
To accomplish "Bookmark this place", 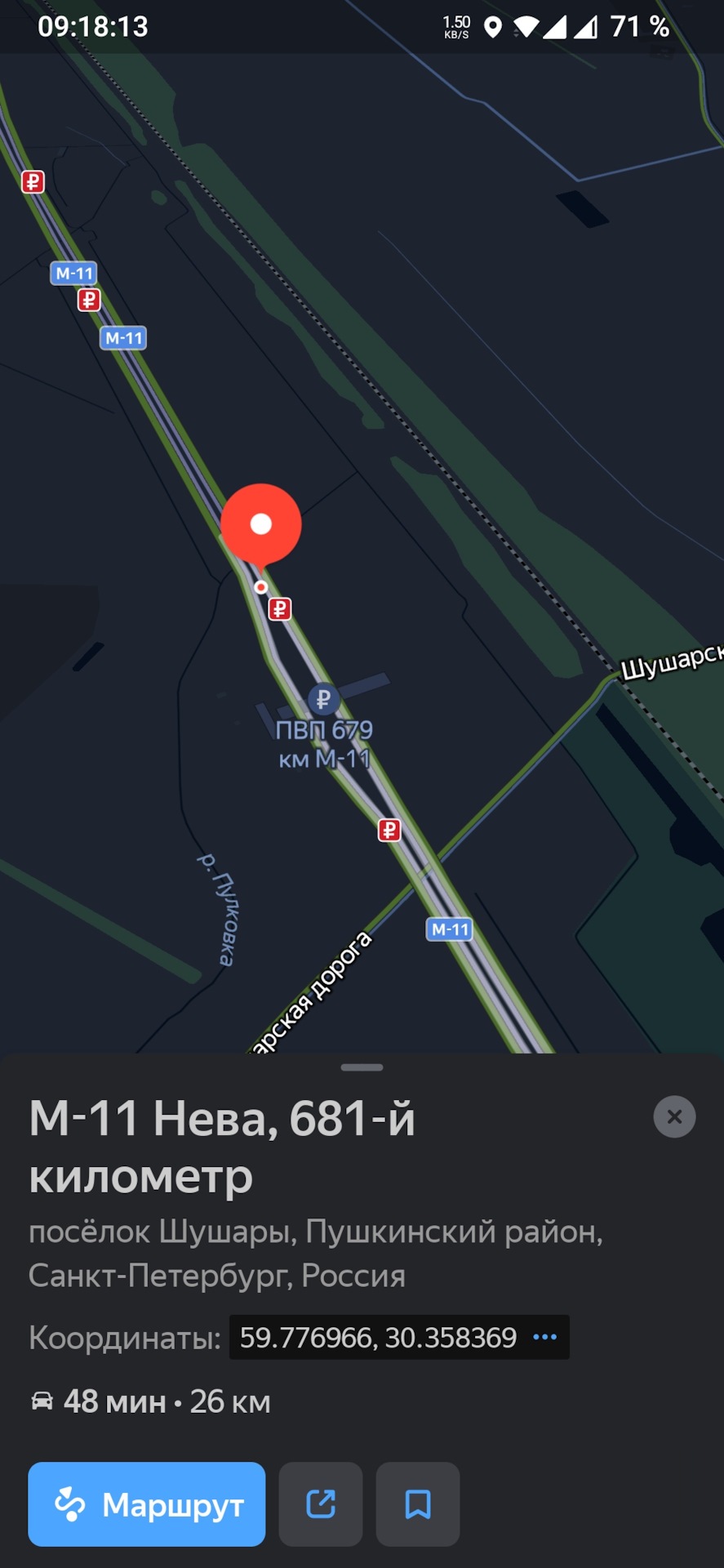I will point(418,1503).
